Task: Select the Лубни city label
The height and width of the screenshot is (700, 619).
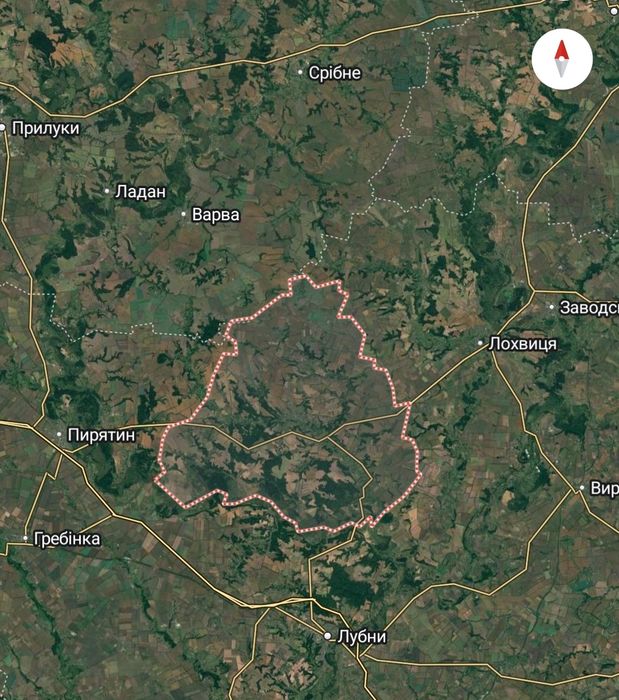Action: 361,637
